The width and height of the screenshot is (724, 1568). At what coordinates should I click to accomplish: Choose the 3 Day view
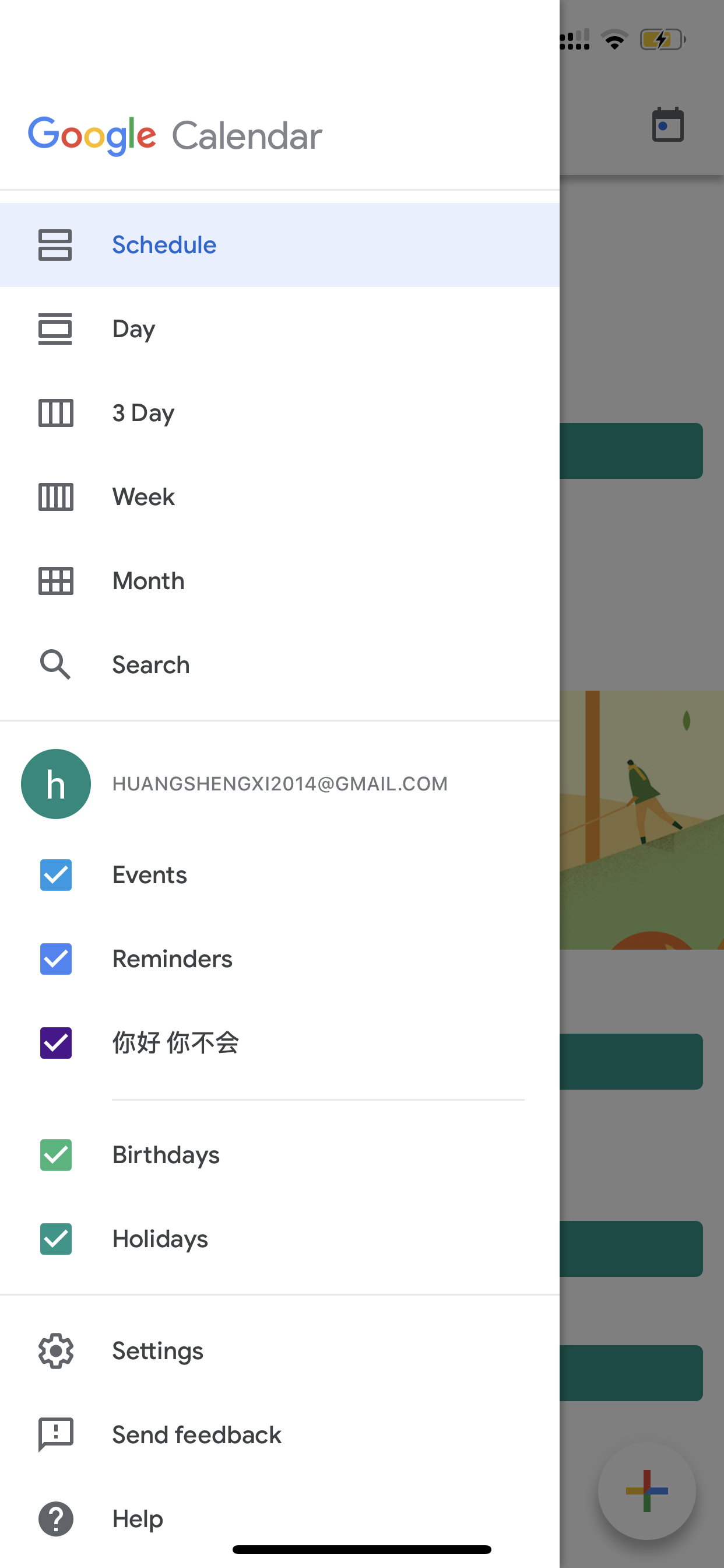tap(279, 412)
